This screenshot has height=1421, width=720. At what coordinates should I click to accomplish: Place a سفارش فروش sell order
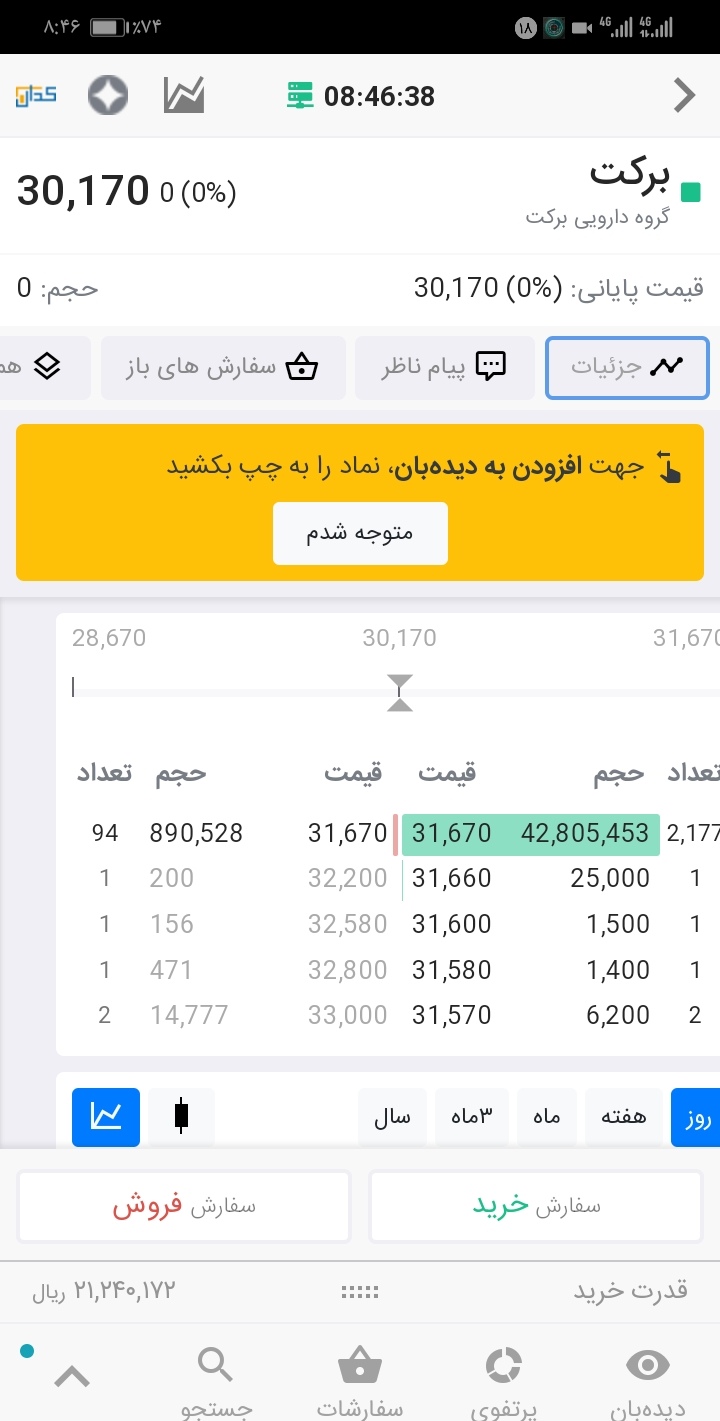click(x=184, y=1206)
